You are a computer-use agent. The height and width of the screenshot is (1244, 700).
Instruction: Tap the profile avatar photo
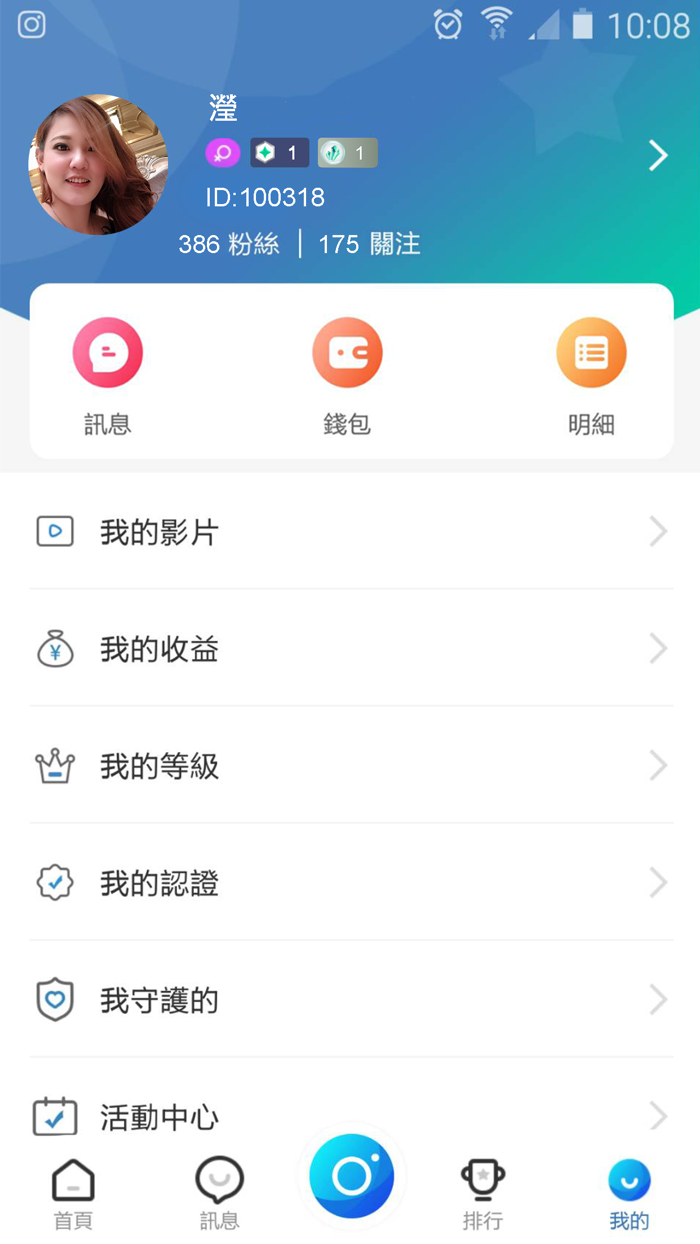[98, 165]
